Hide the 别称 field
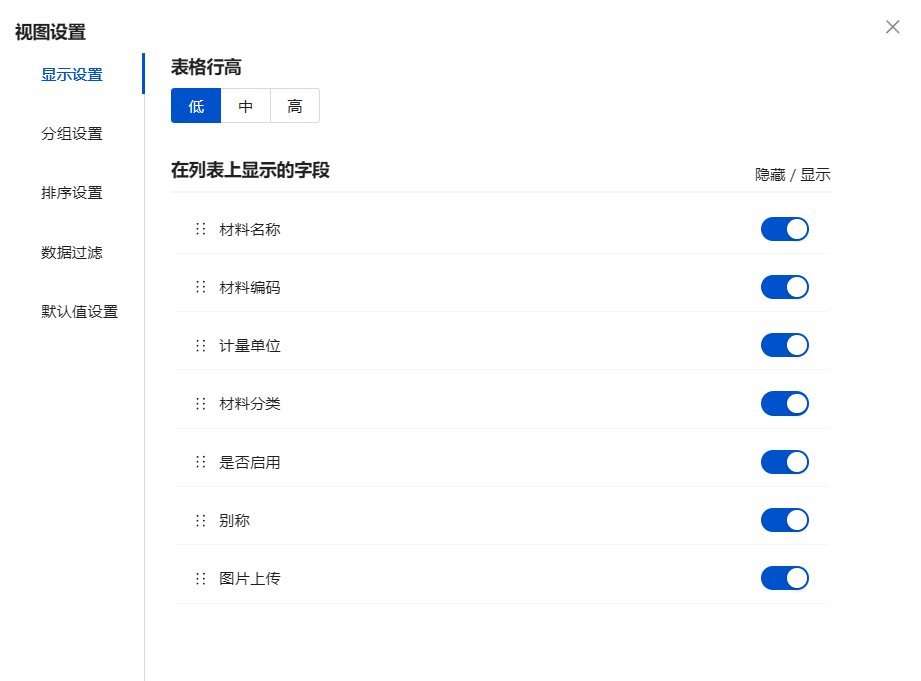 784,520
